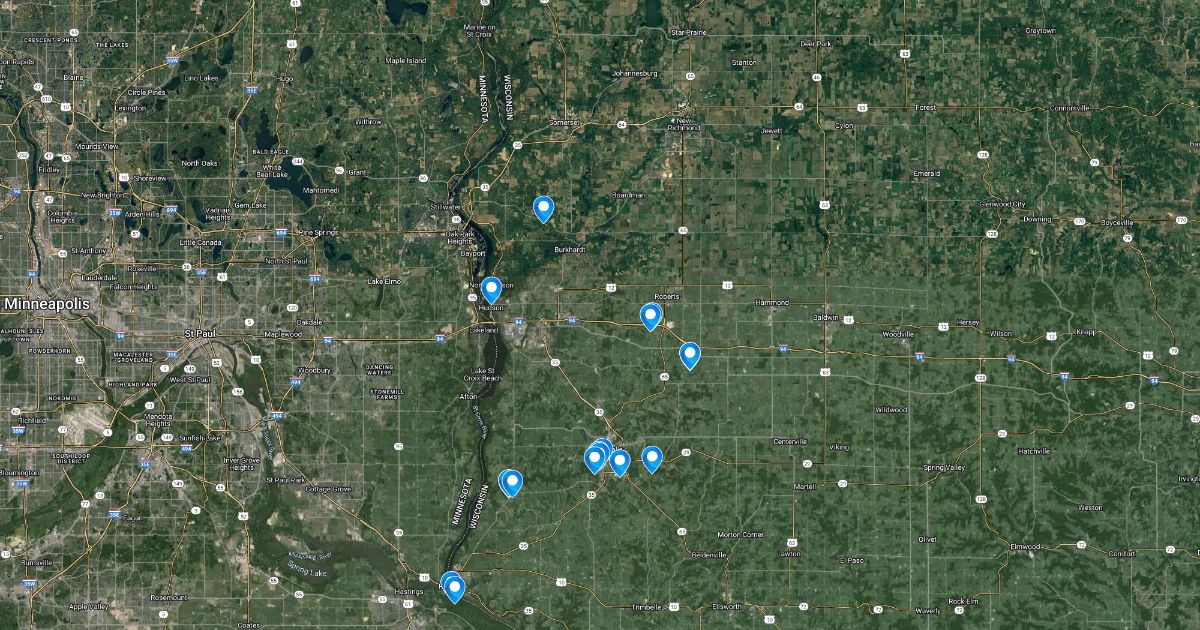This screenshot has height=630, width=1200.
Task: Tap the map pin above Burkhardt
Action: point(543,207)
